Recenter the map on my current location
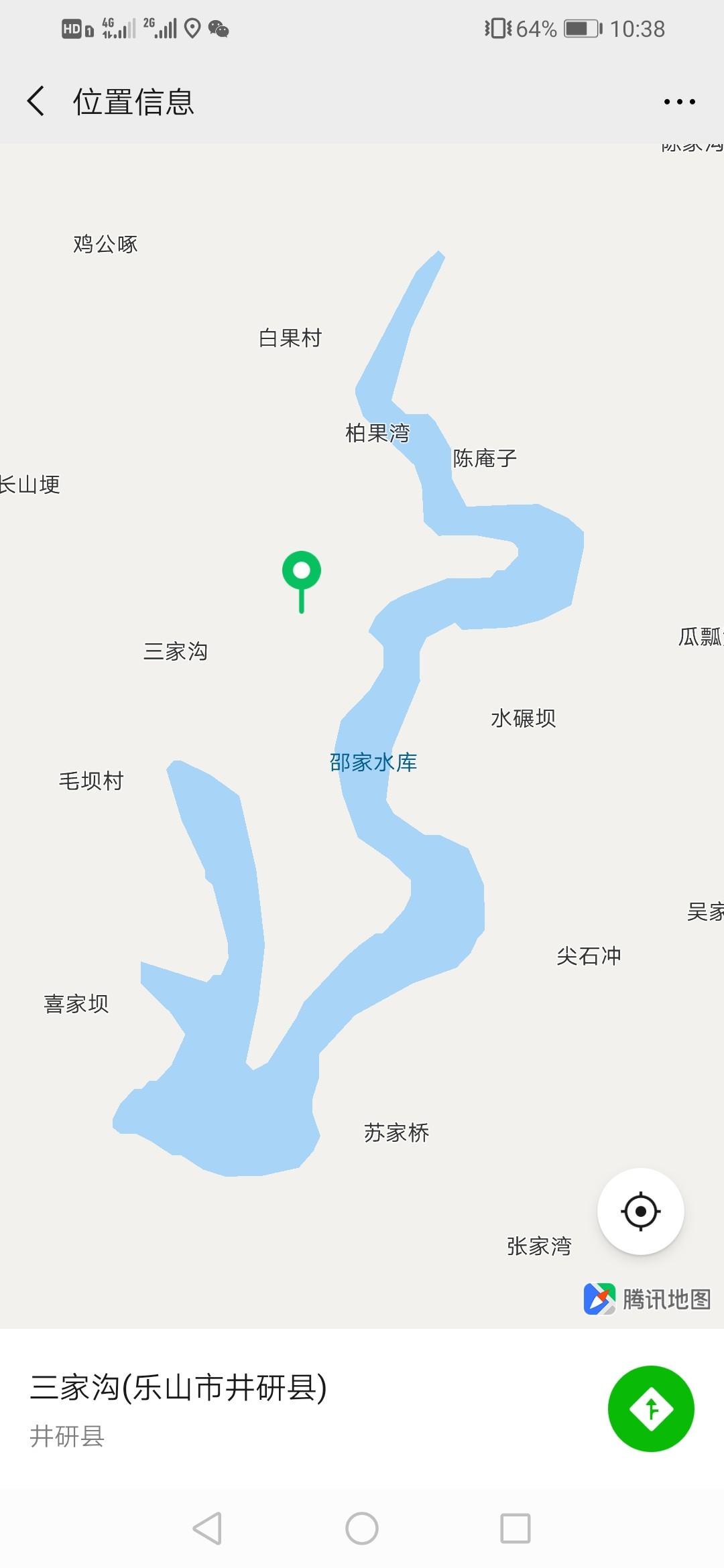Screen dimensions: 724x1568 (640, 1212)
